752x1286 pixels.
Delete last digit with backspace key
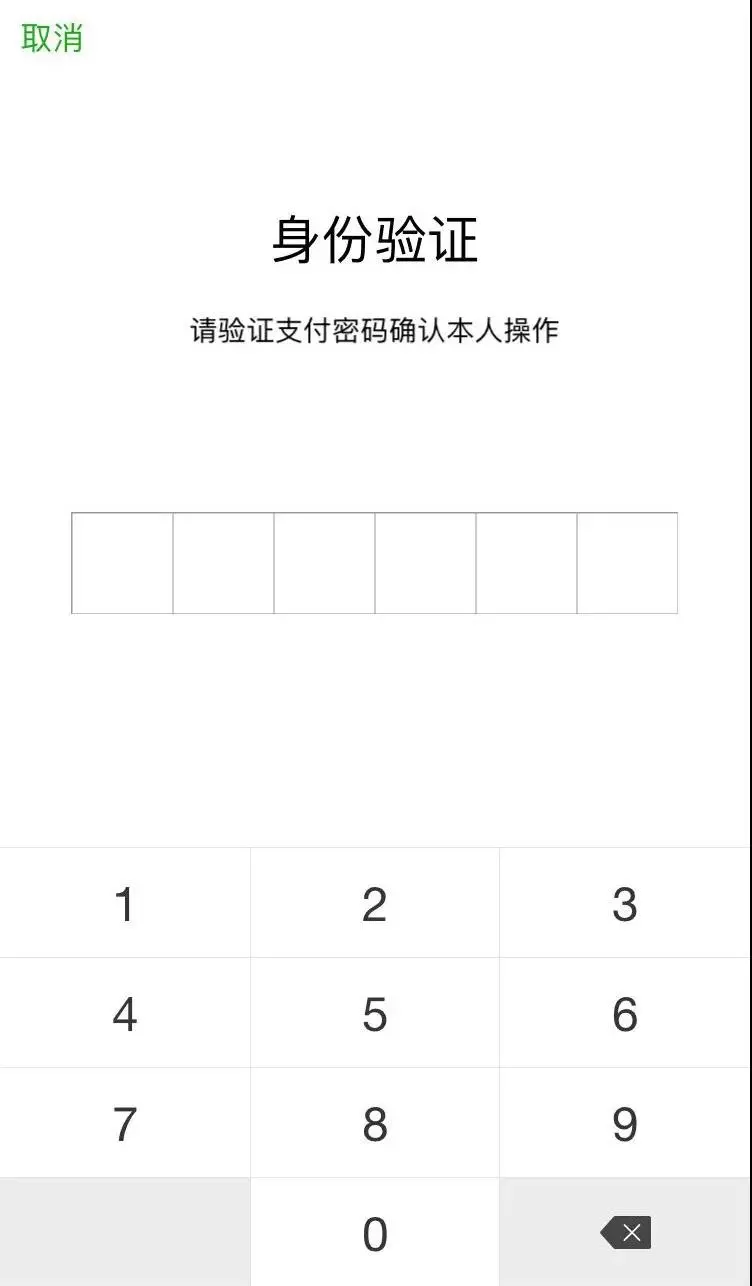click(x=626, y=1233)
